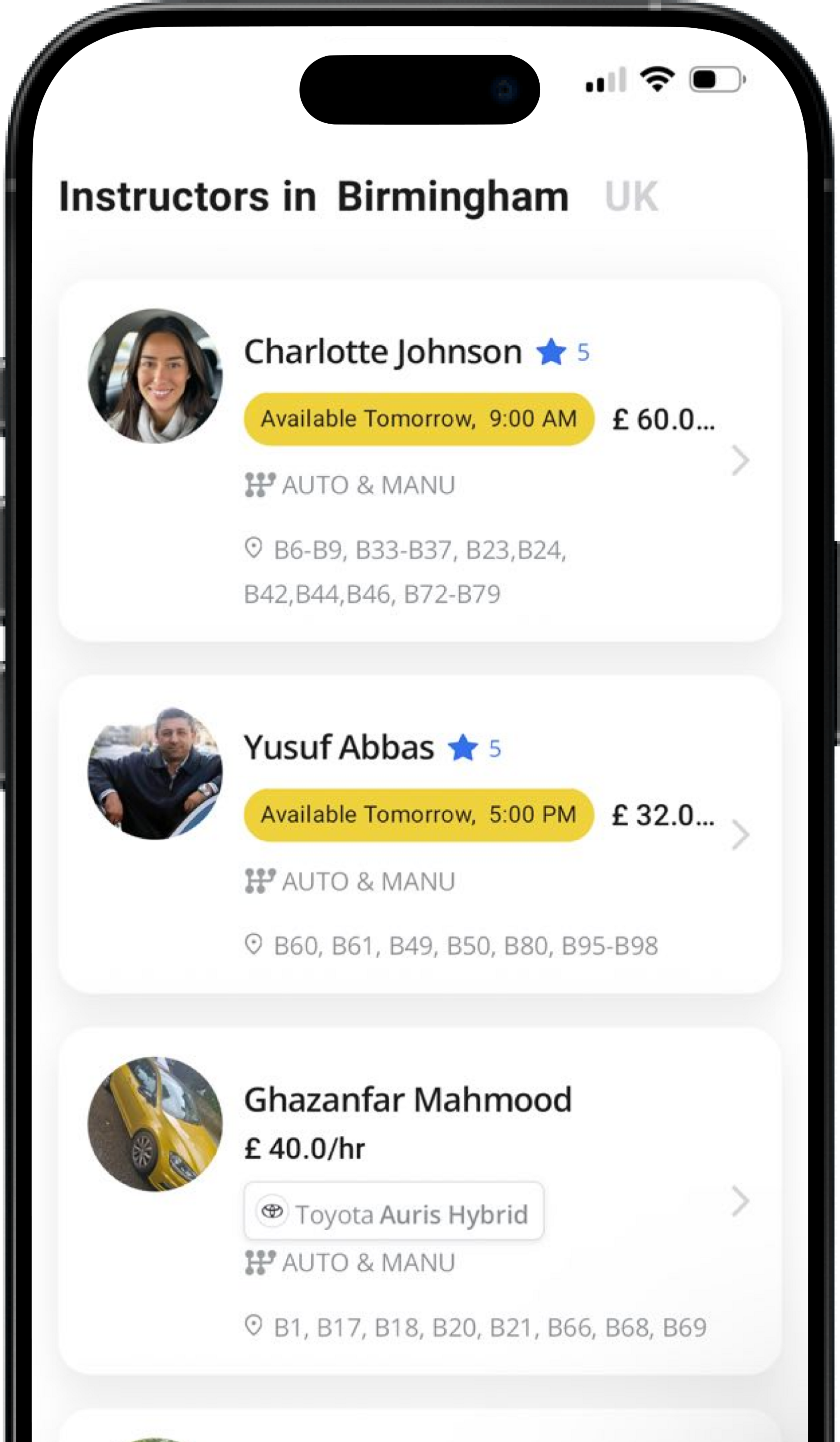840x1442 pixels.
Task: Select the Available Tomorrow 9:00 AM slot
Action: (419, 419)
